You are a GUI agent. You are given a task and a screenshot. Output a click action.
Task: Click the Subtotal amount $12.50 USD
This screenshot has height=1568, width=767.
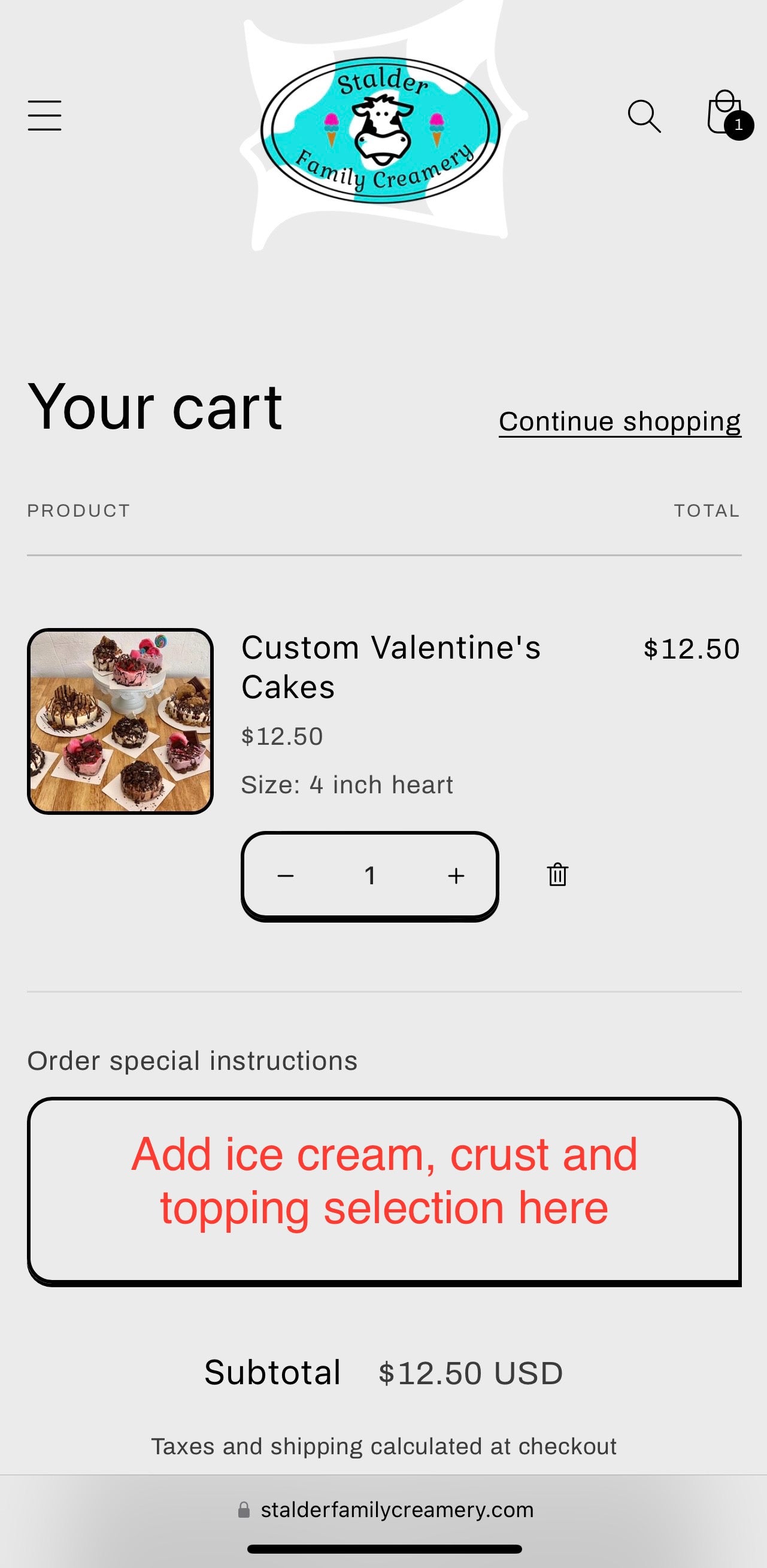[x=469, y=1373]
